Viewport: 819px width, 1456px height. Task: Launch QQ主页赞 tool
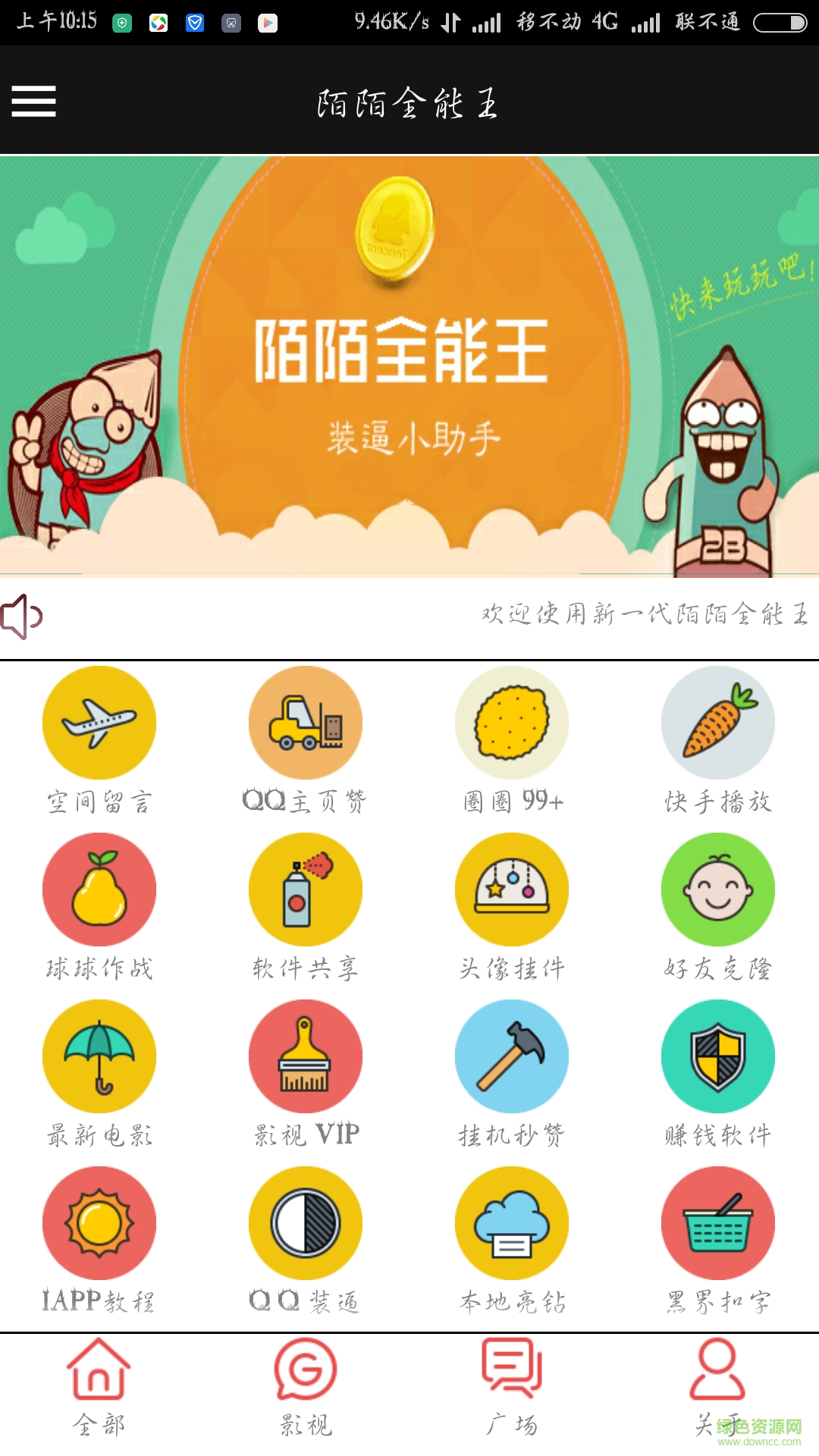(306, 723)
